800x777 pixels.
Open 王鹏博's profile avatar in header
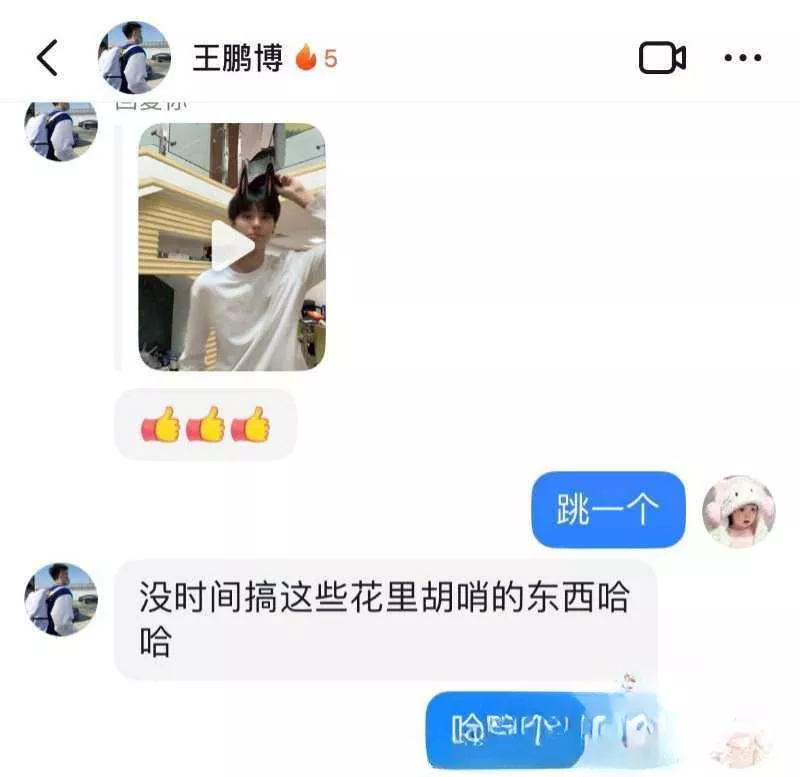point(134,58)
